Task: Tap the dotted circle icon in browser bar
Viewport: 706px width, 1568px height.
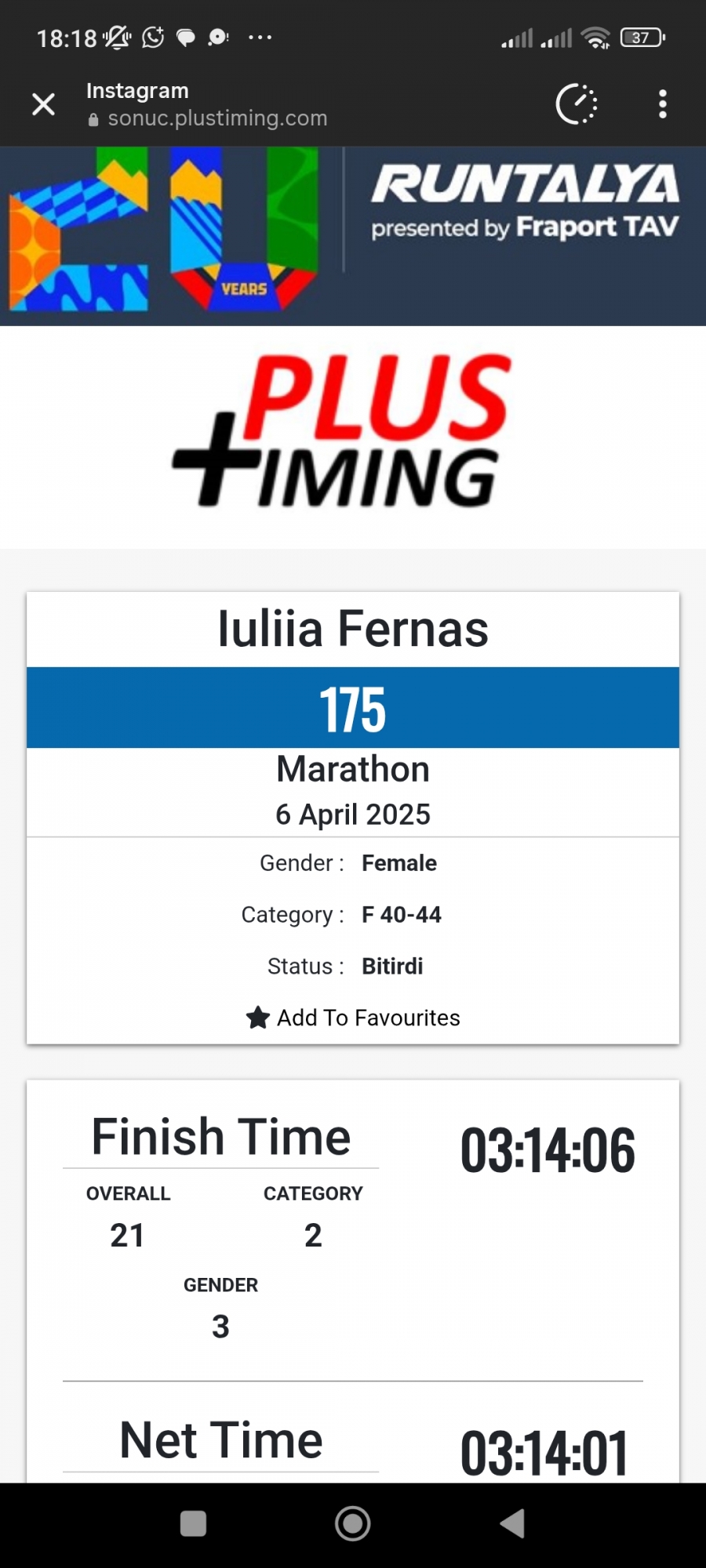Action: (x=577, y=103)
